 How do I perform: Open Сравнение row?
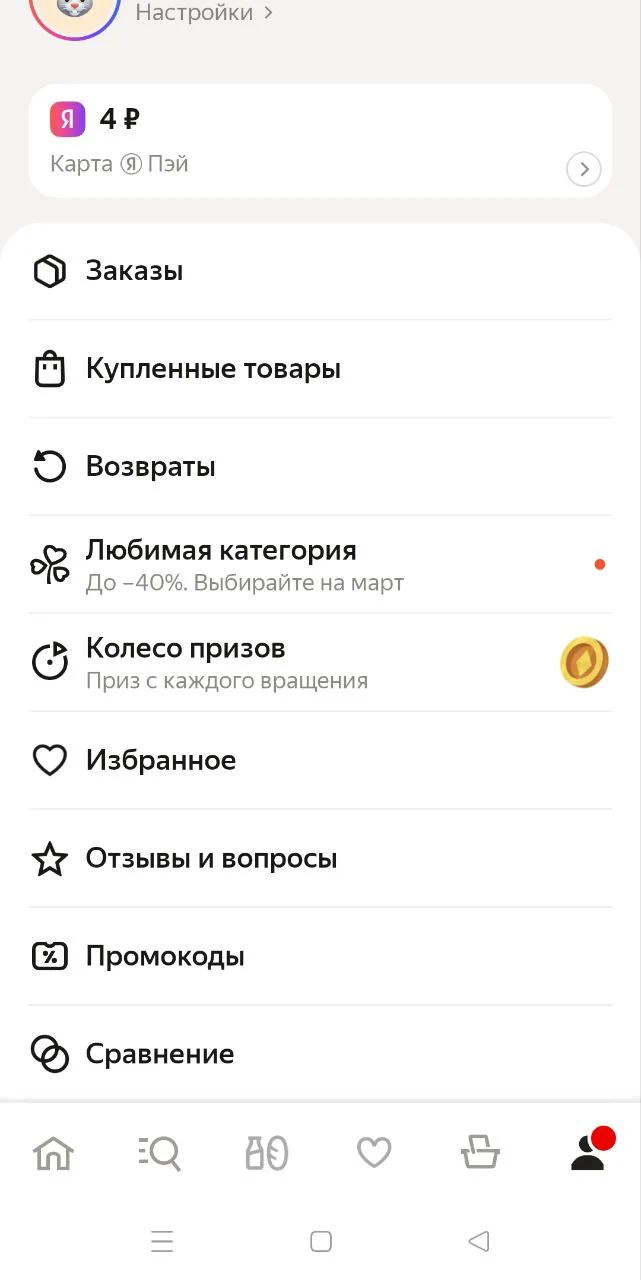[x=320, y=1054]
